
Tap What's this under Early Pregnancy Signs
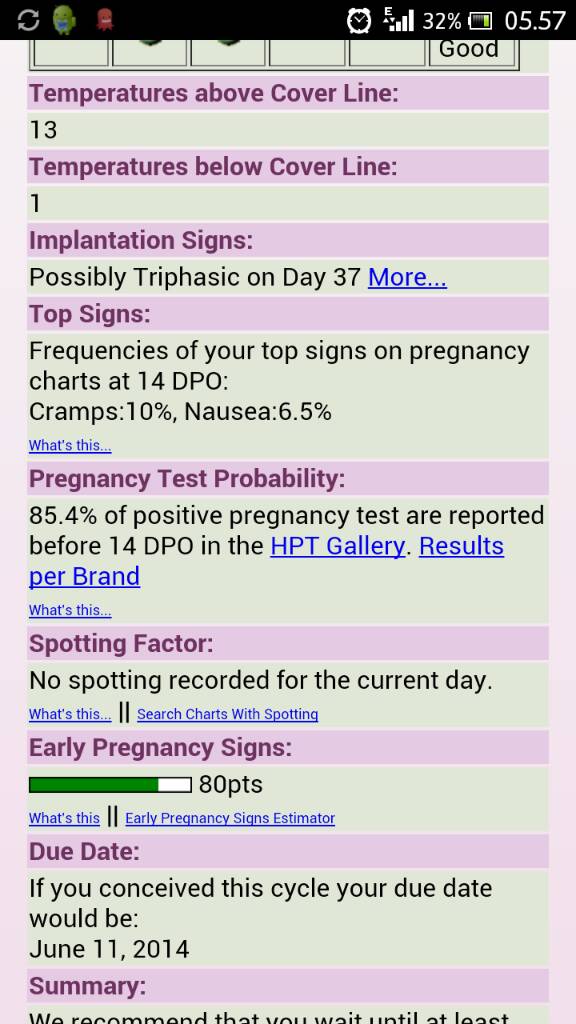click(x=64, y=818)
